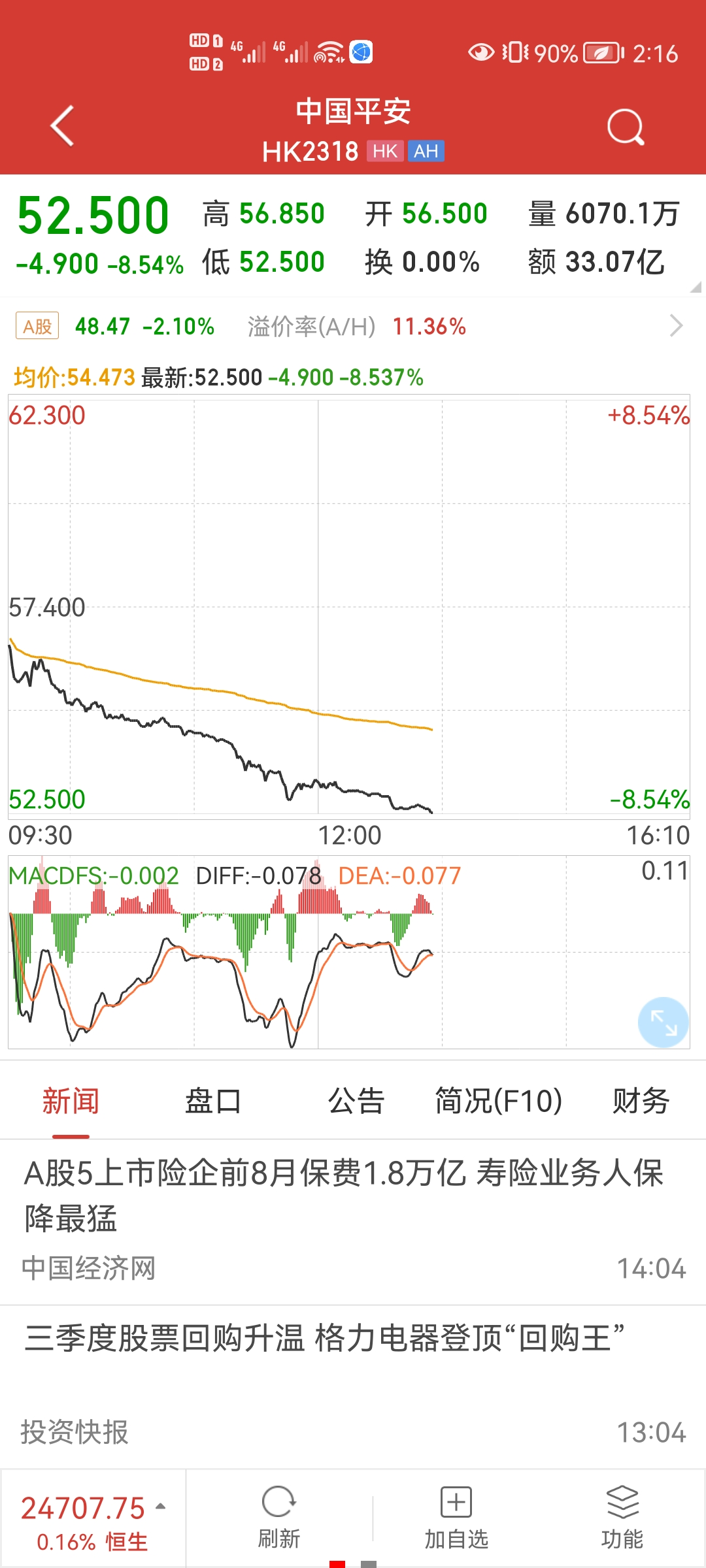The height and width of the screenshot is (1568, 706).
Task: Expand the quote details corner arrow
Action: (x=696, y=286)
